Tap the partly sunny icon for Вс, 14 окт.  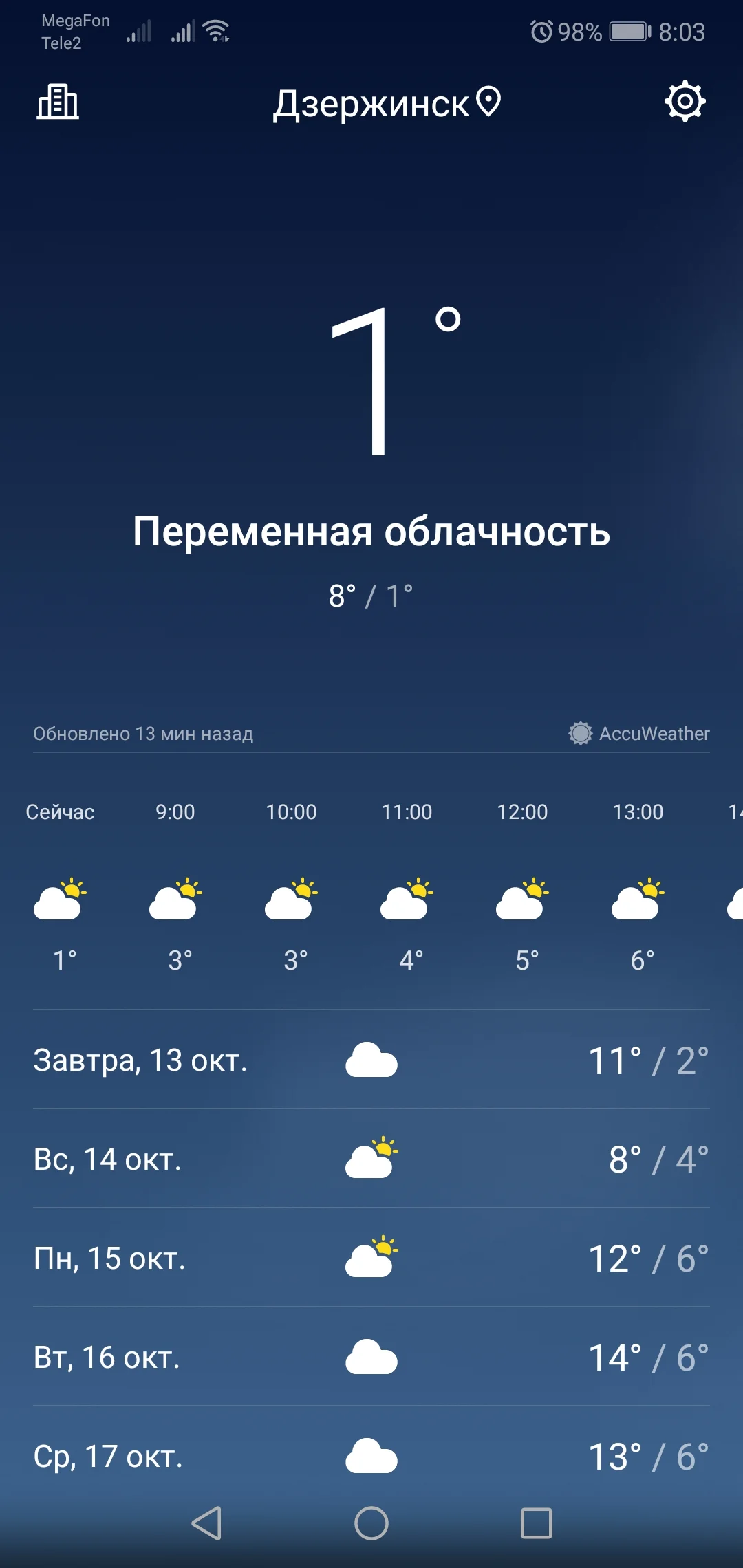[x=371, y=1159]
